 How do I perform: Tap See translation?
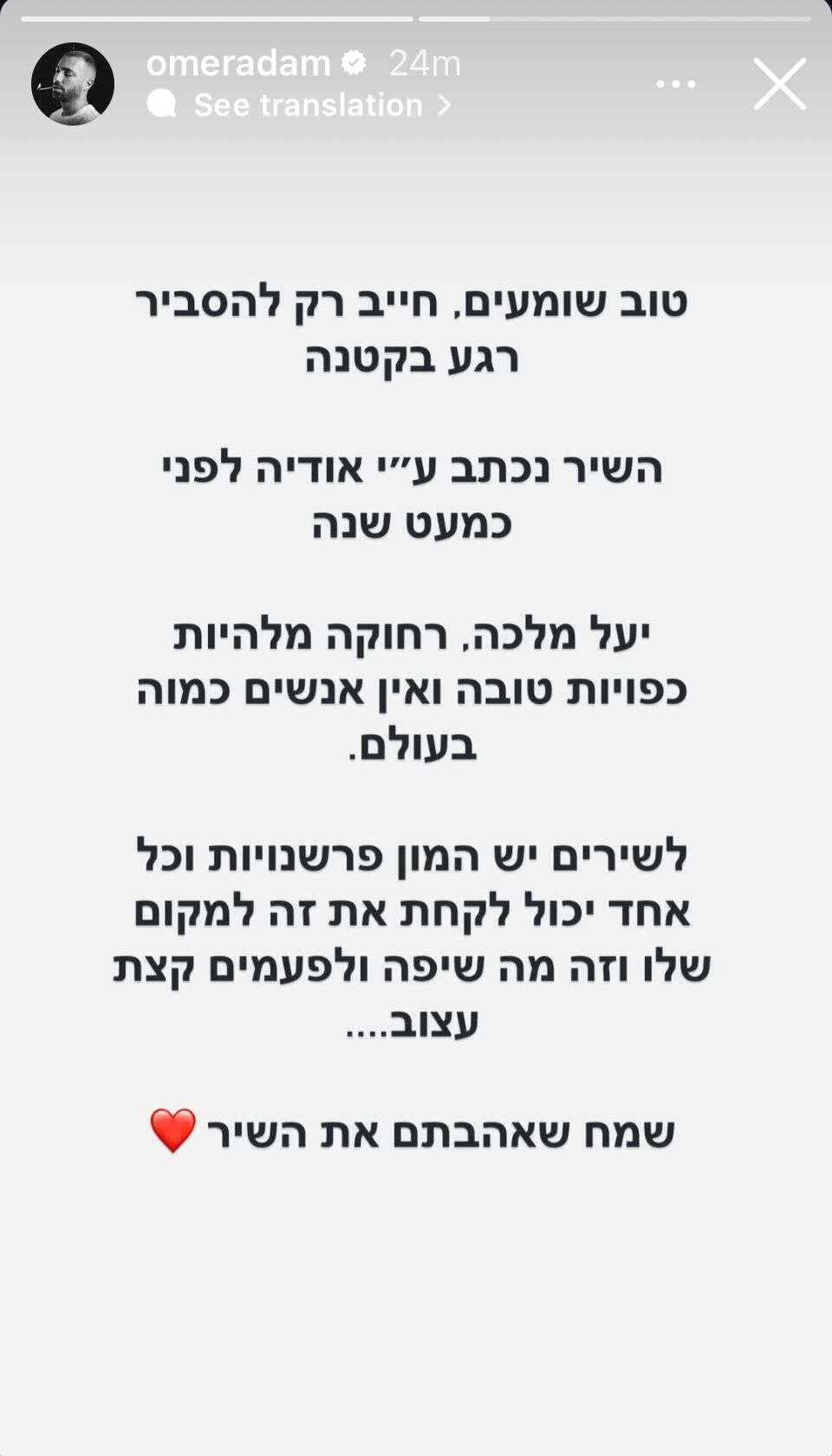pos(308,105)
